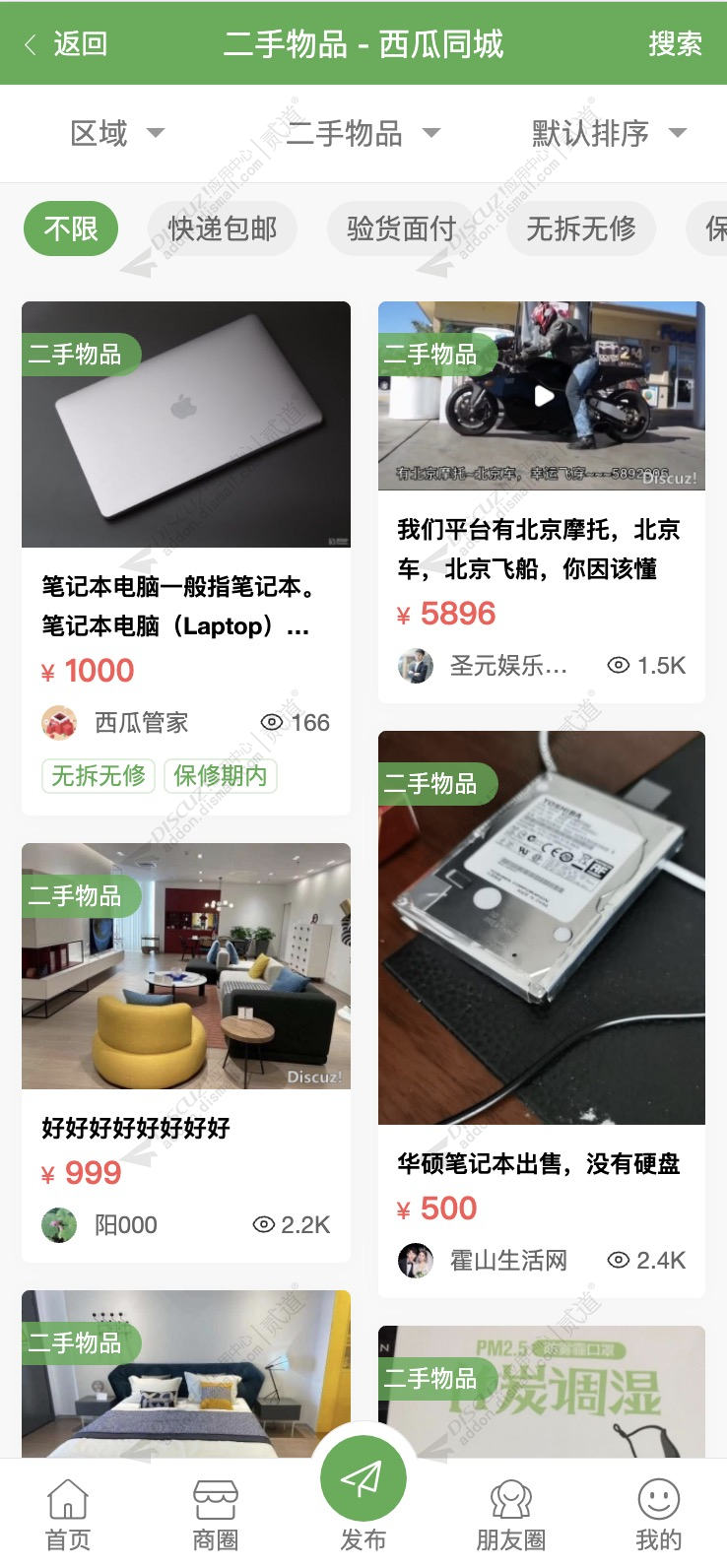Switch to the 商圈 tab
Screen dimensions: 727x1568
[216, 1515]
